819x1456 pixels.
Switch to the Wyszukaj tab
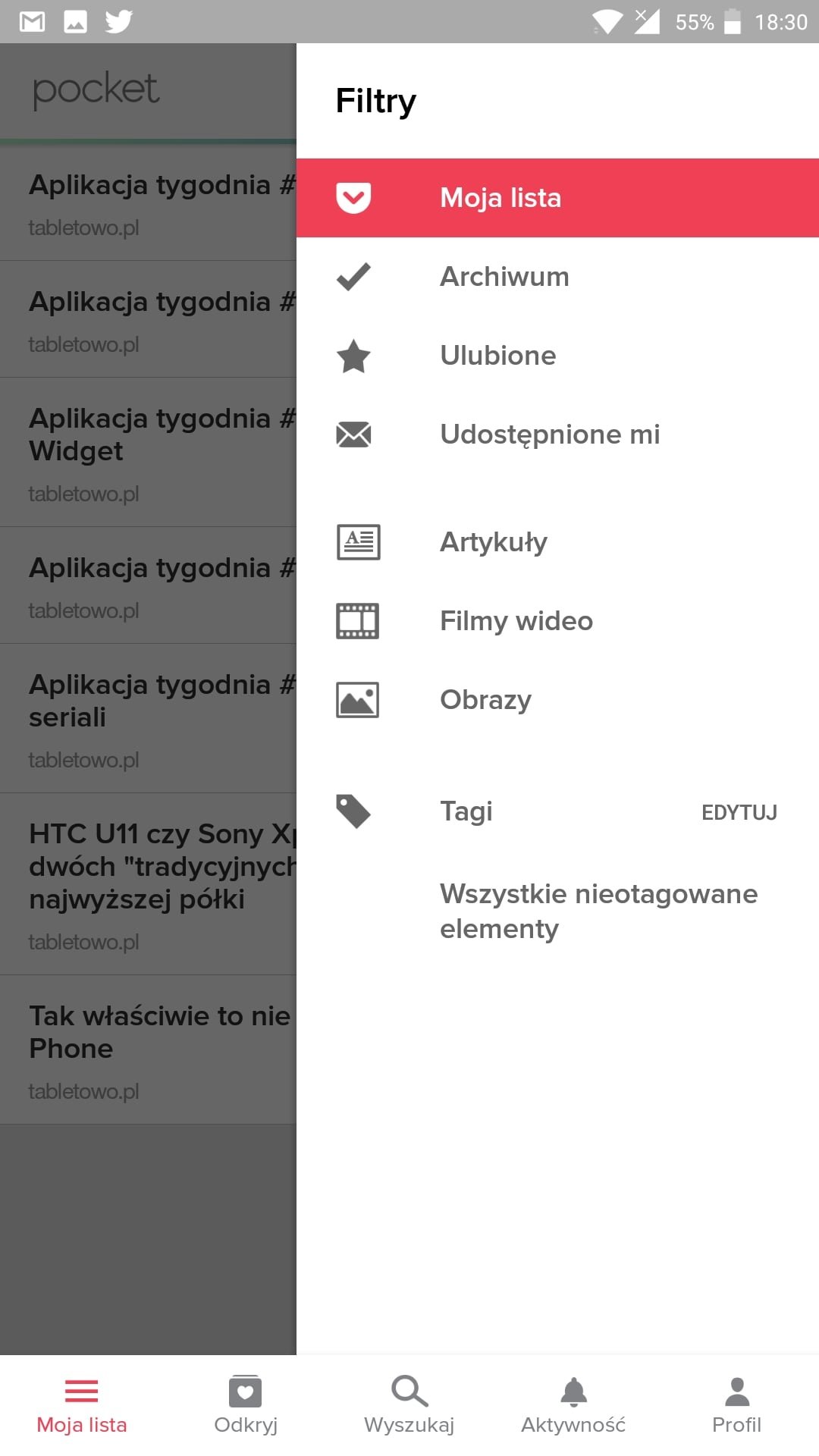click(x=409, y=1405)
